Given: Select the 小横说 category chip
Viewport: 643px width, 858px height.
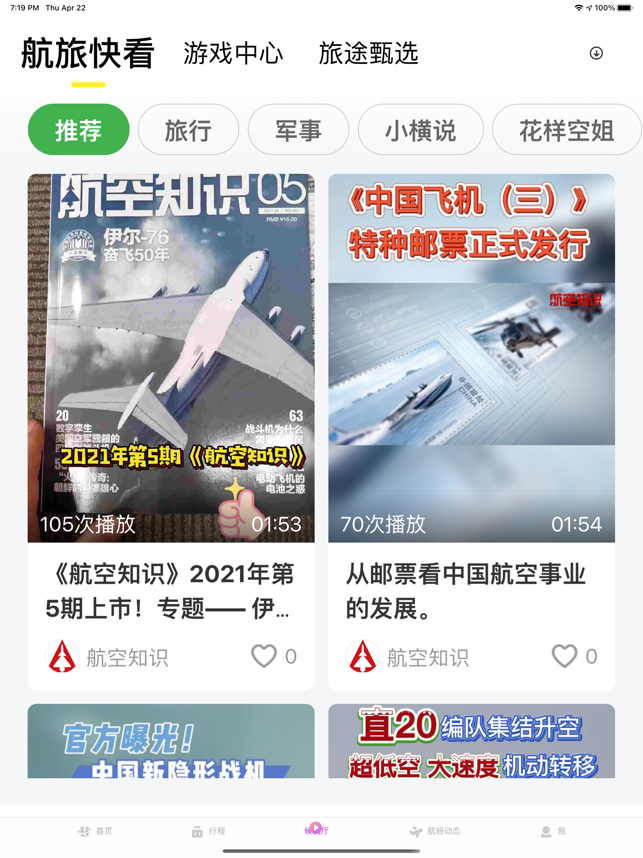Looking at the screenshot, I should [x=420, y=130].
